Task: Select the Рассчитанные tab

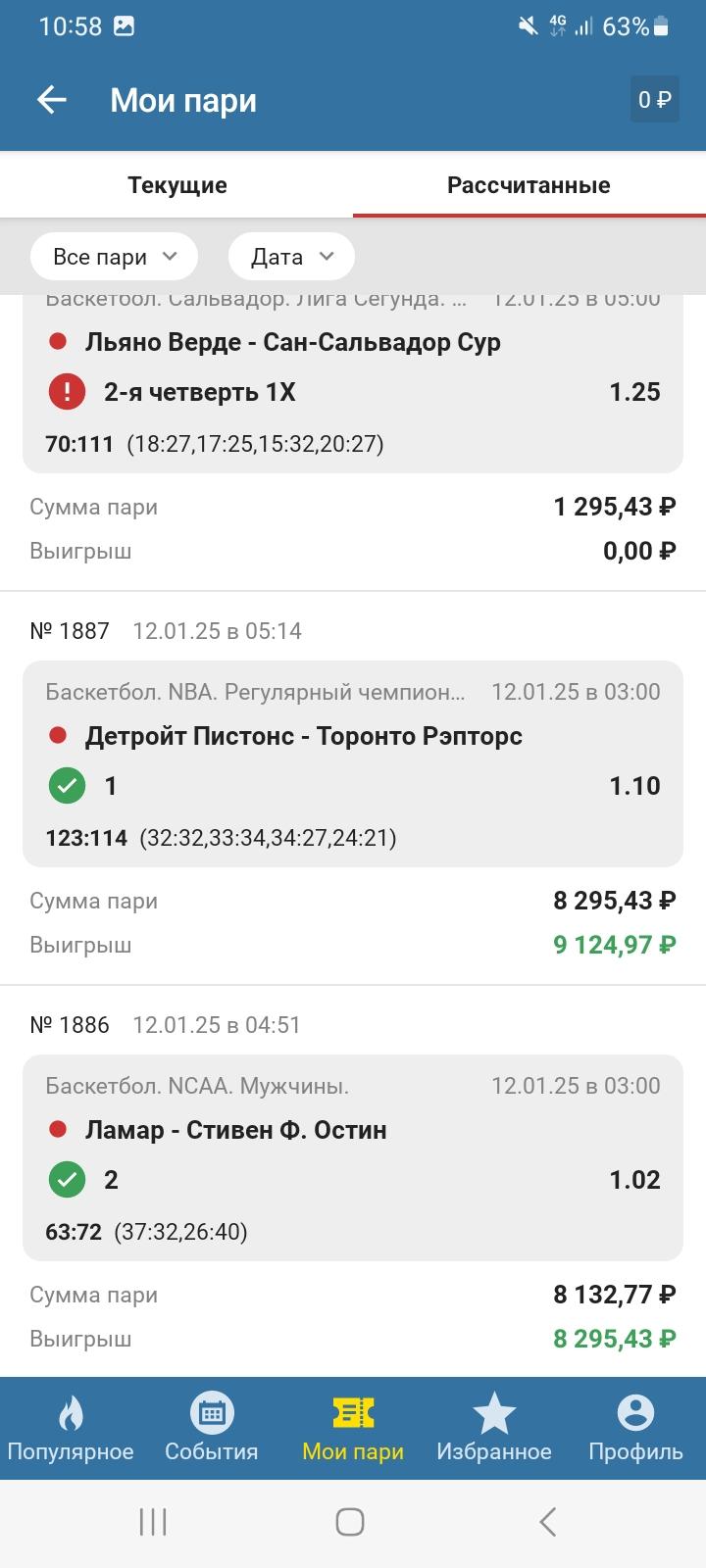Action: click(x=529, y=185)
